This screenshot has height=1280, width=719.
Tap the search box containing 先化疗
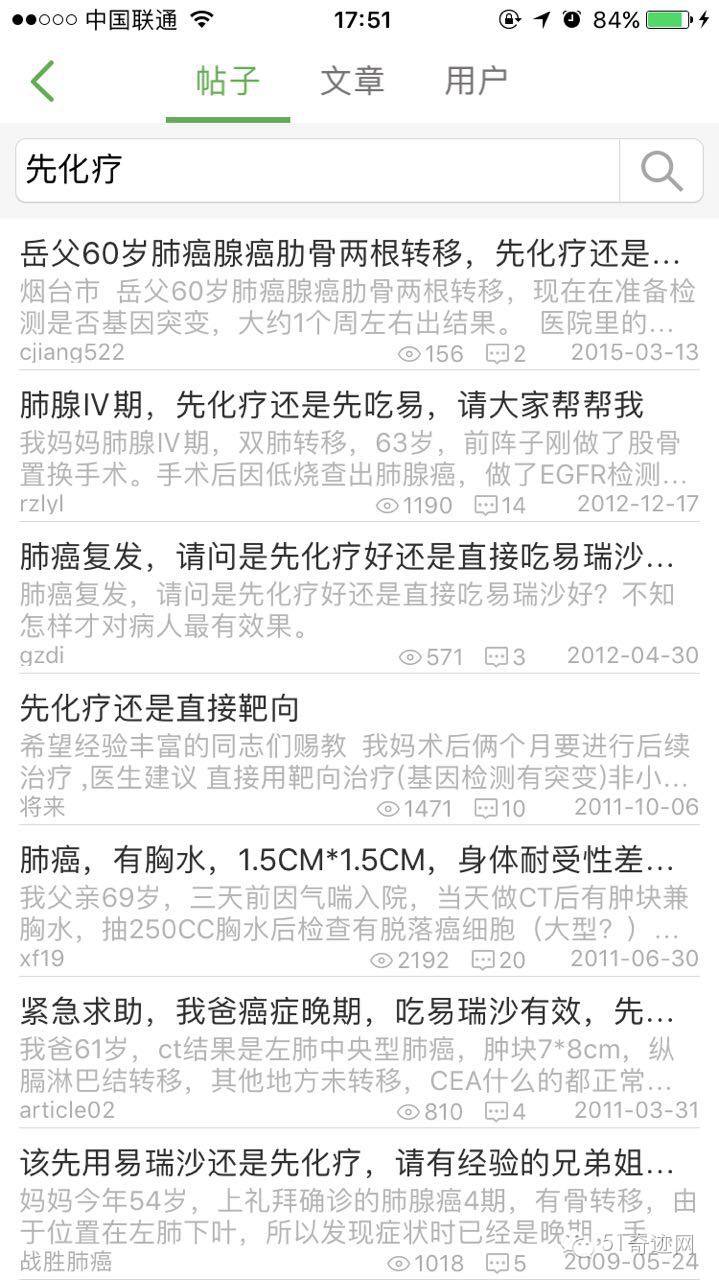(318, 170)
